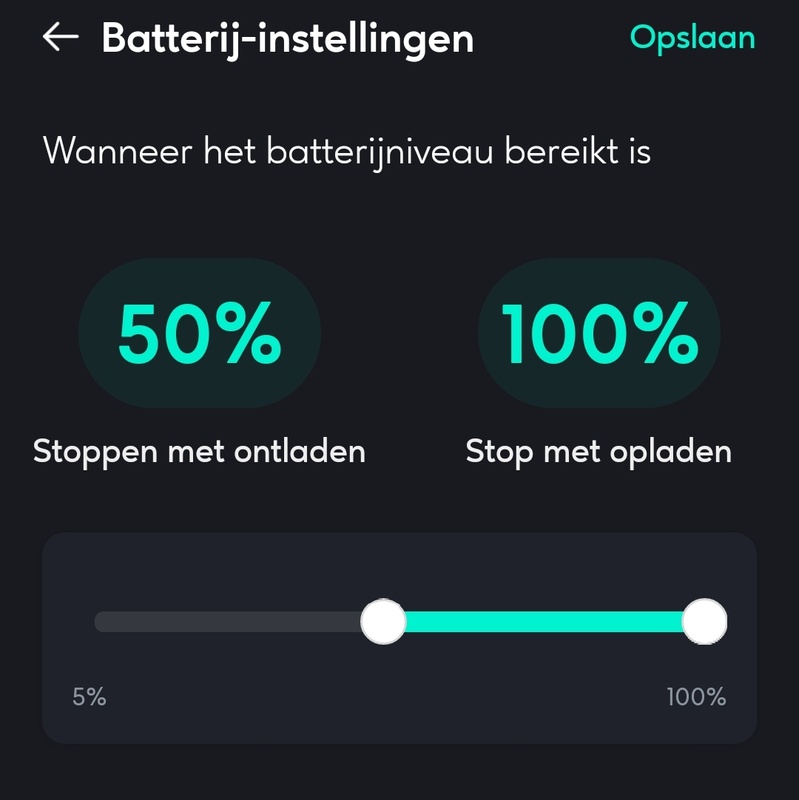Tap the 100% charge-stop slider handle
Image resolution: width=799 pixels, height=800 pixels.
(x=704, y=622)
